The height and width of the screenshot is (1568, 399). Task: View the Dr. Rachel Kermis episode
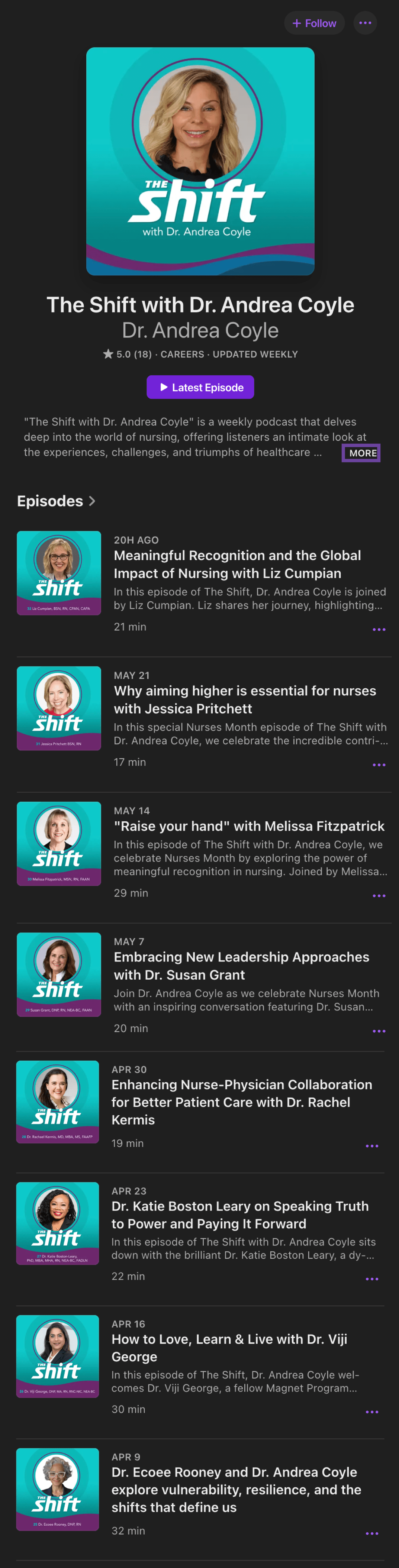(241, 1102)
